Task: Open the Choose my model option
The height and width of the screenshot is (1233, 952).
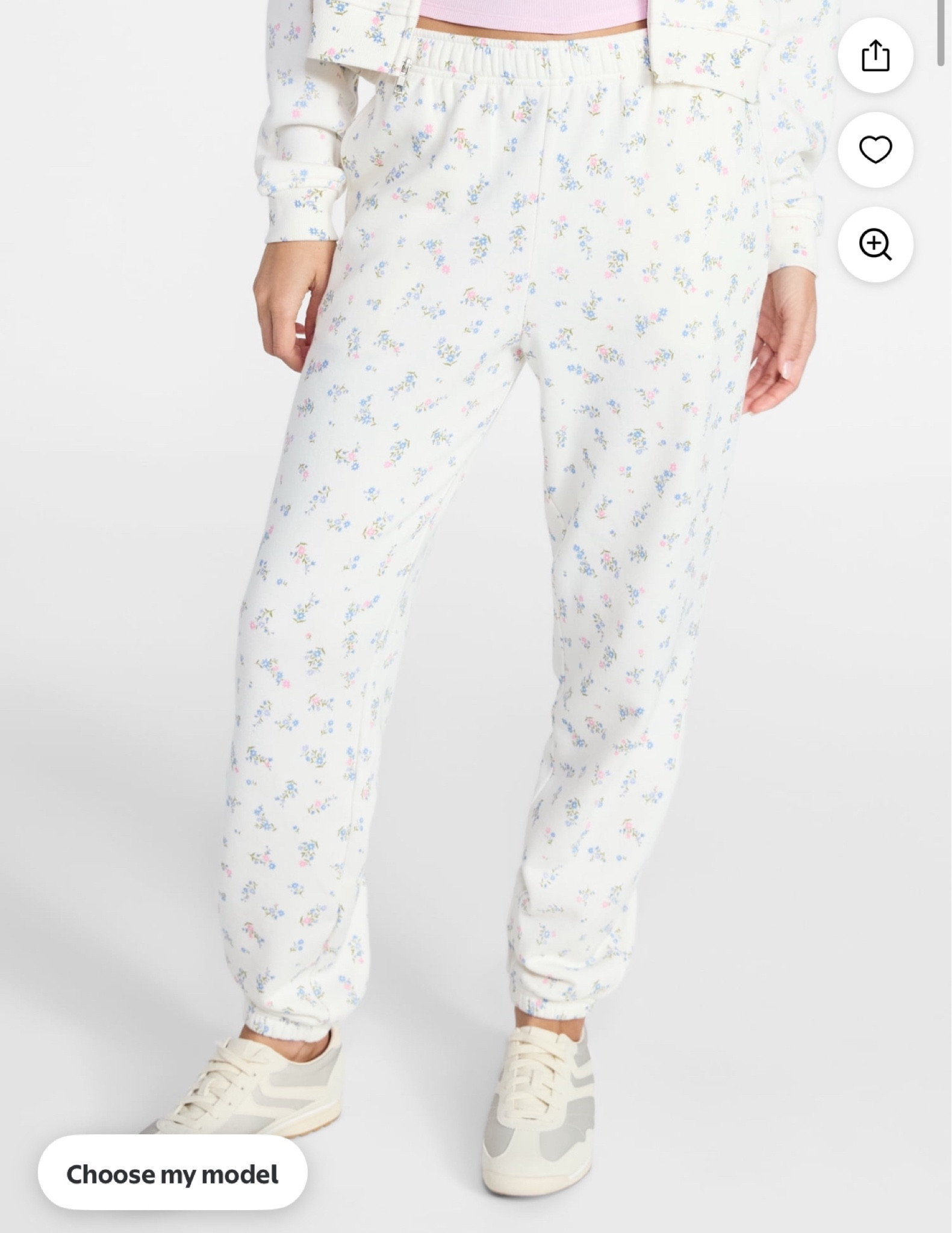Action: click(172, 1174)
